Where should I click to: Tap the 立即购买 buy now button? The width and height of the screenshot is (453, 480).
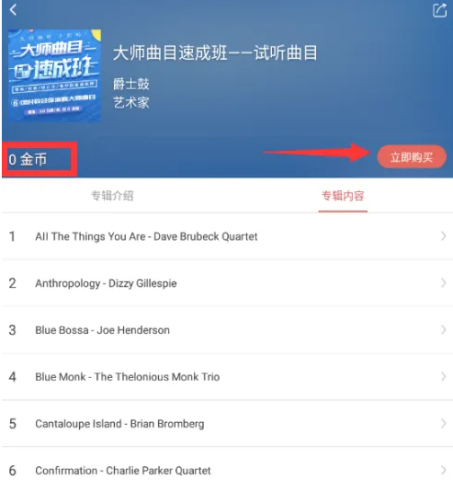412,157
